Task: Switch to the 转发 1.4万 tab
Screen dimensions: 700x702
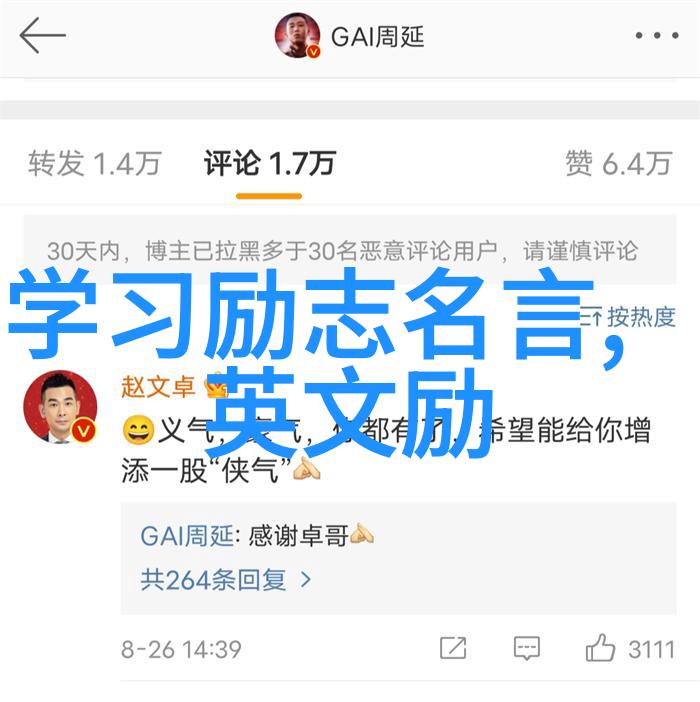Action: point(93,164)
